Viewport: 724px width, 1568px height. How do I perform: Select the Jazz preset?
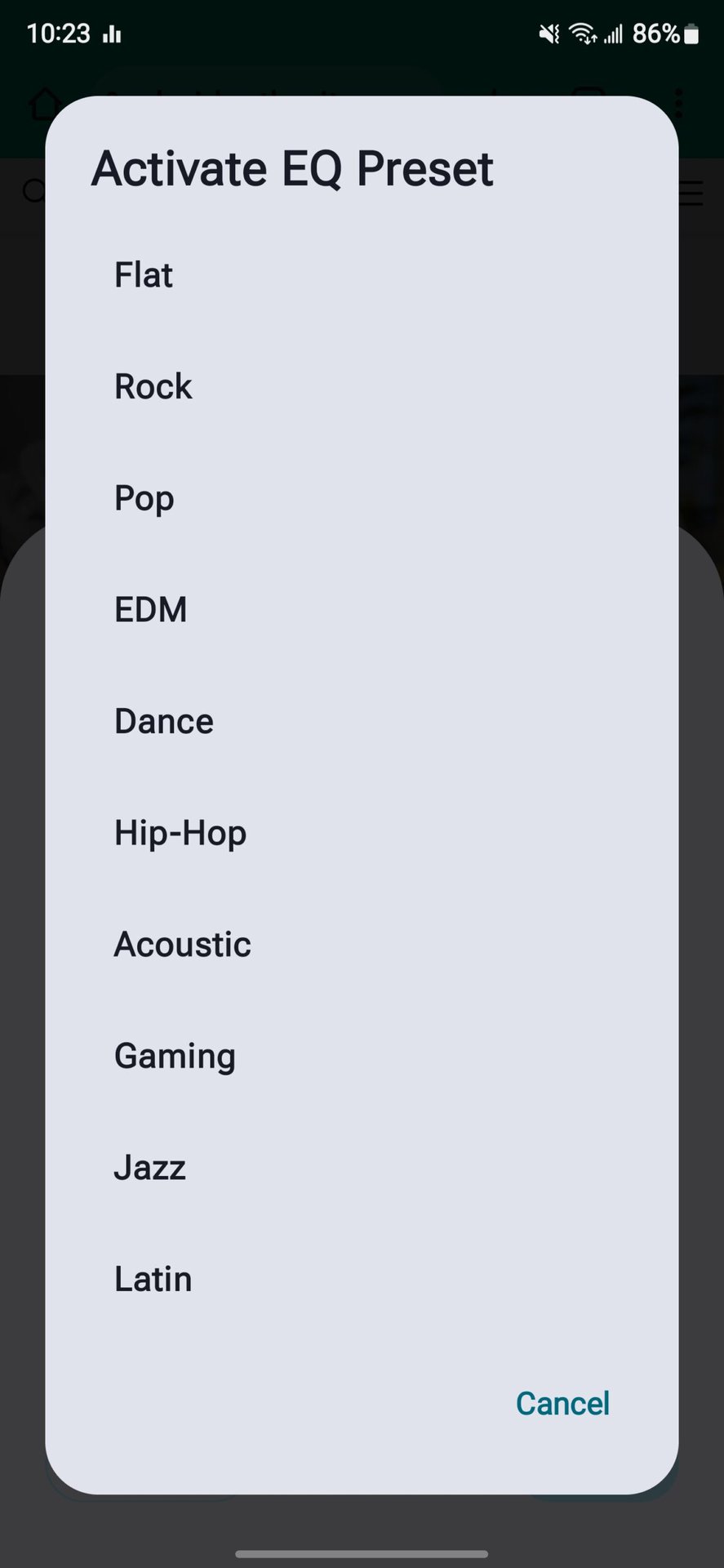[150, 1167]
